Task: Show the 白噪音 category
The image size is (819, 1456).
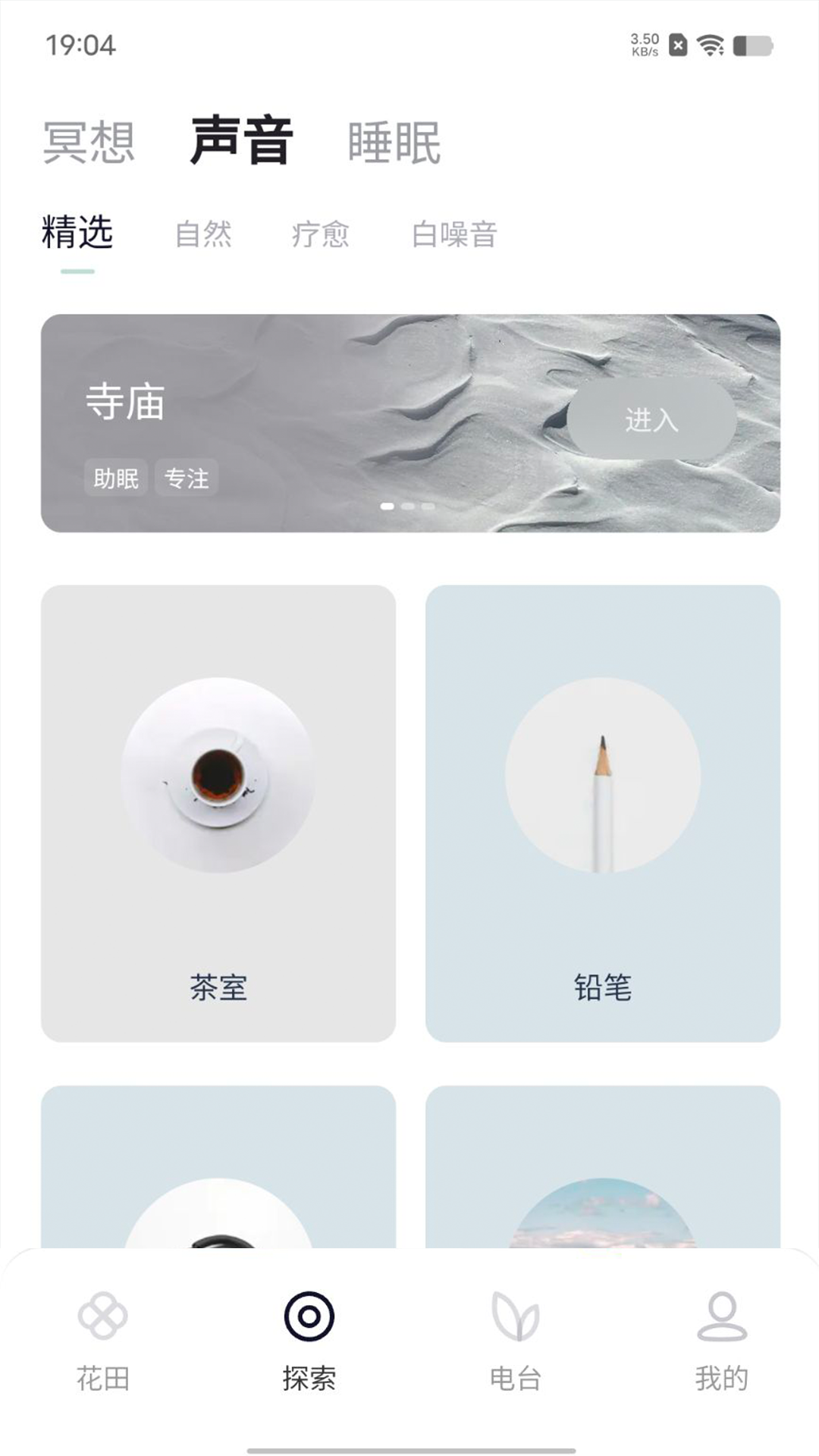Action: click(x=454, y=234)
